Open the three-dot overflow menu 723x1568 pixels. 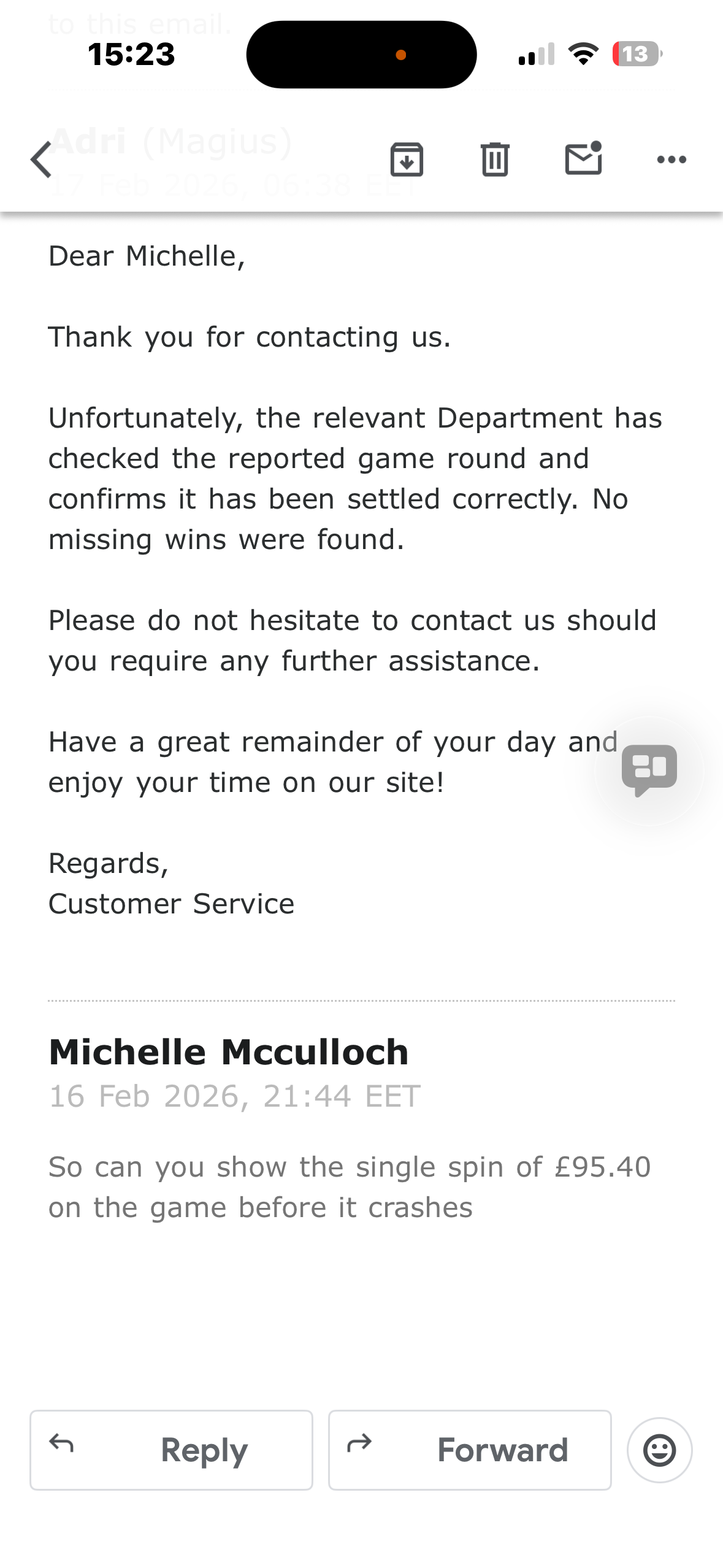tap(671, 159)
